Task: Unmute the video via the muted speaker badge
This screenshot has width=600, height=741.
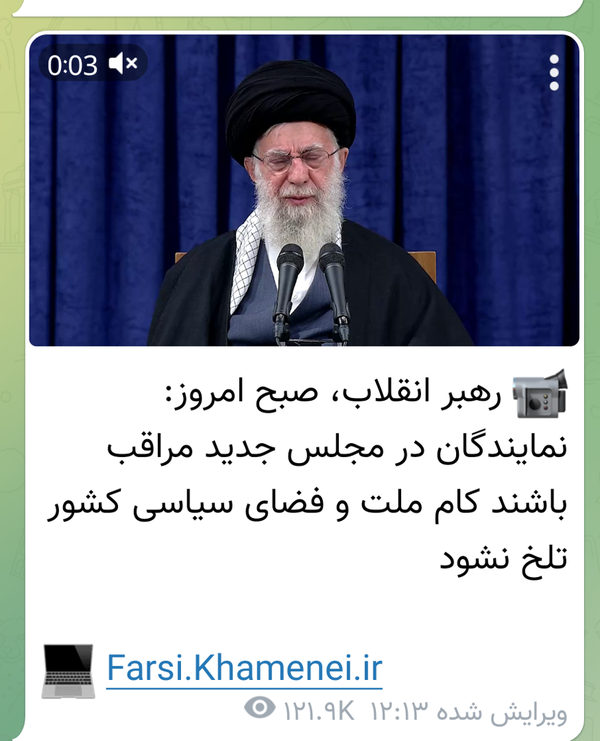Action: [123, 63]
